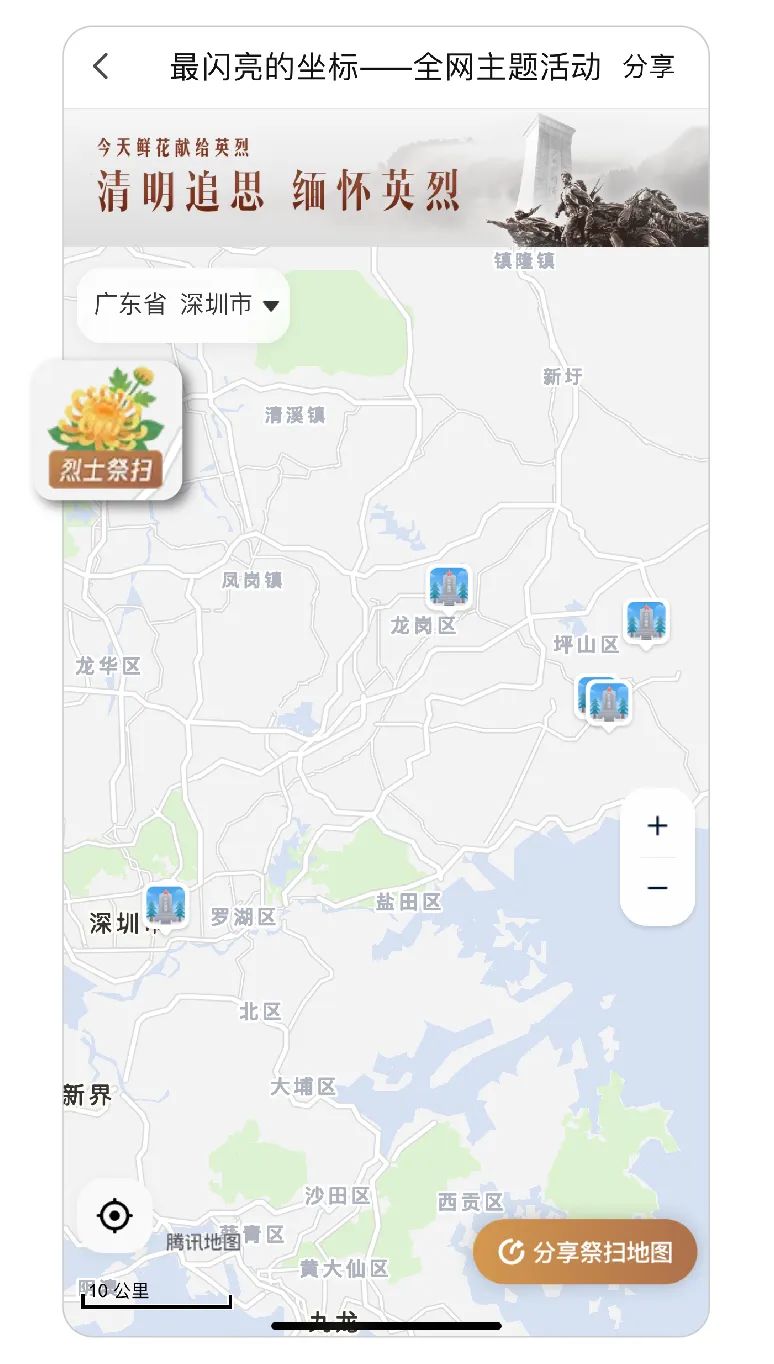Viewport: 774px width, 1364px height.
Task: Open the memorial marker near 罗湖区
Action: [166, 905]
